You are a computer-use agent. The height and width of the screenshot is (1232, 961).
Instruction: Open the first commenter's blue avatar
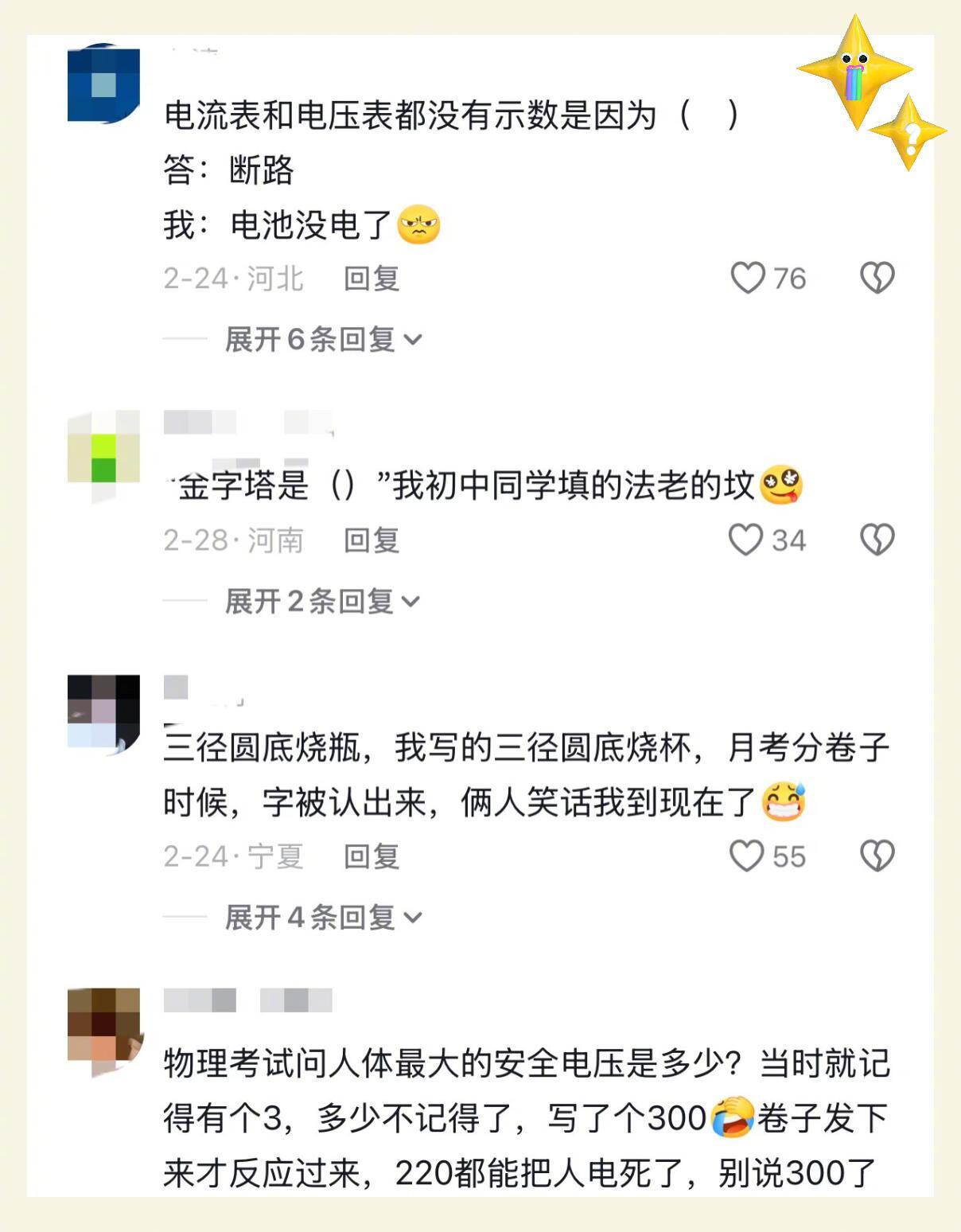[103, 84]
